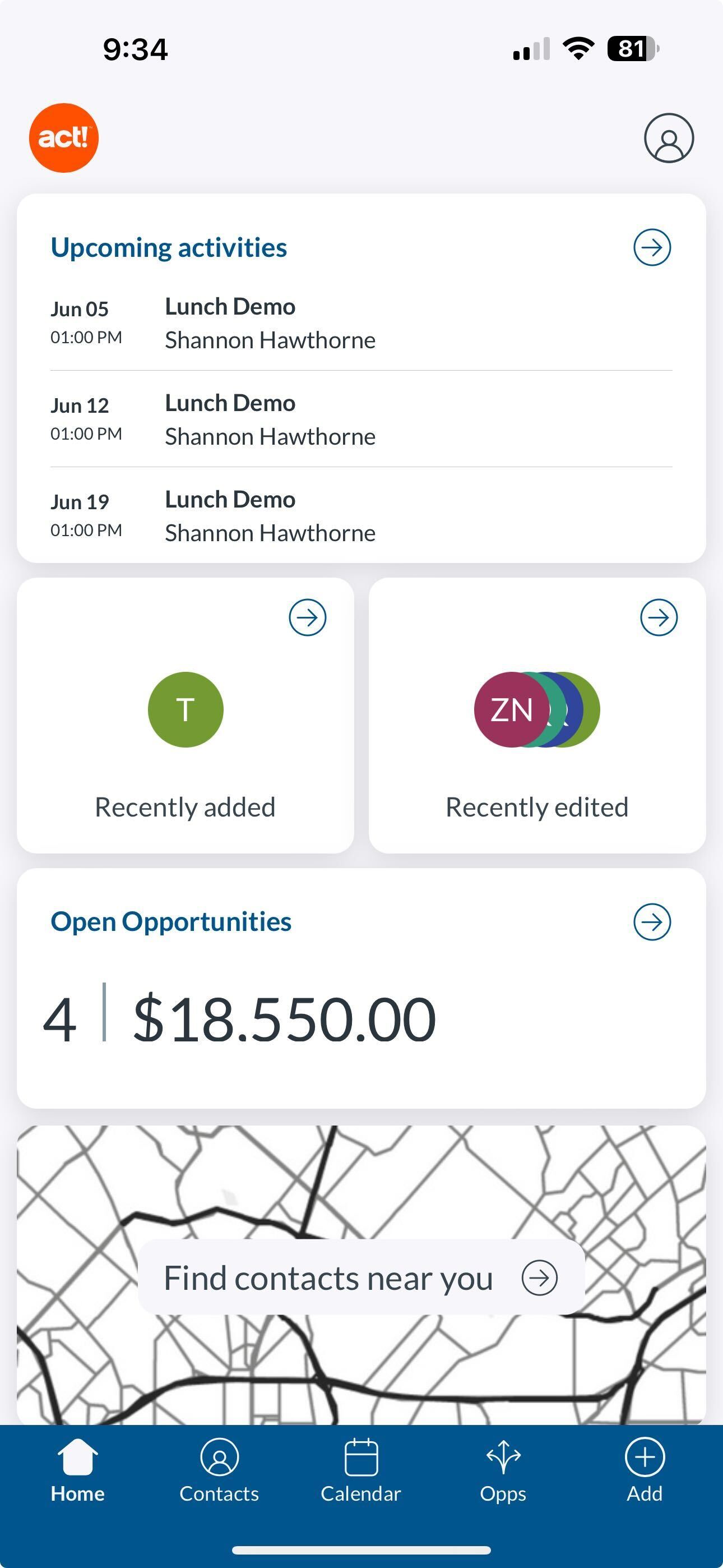Open the Recently edited contacts card

537,715
